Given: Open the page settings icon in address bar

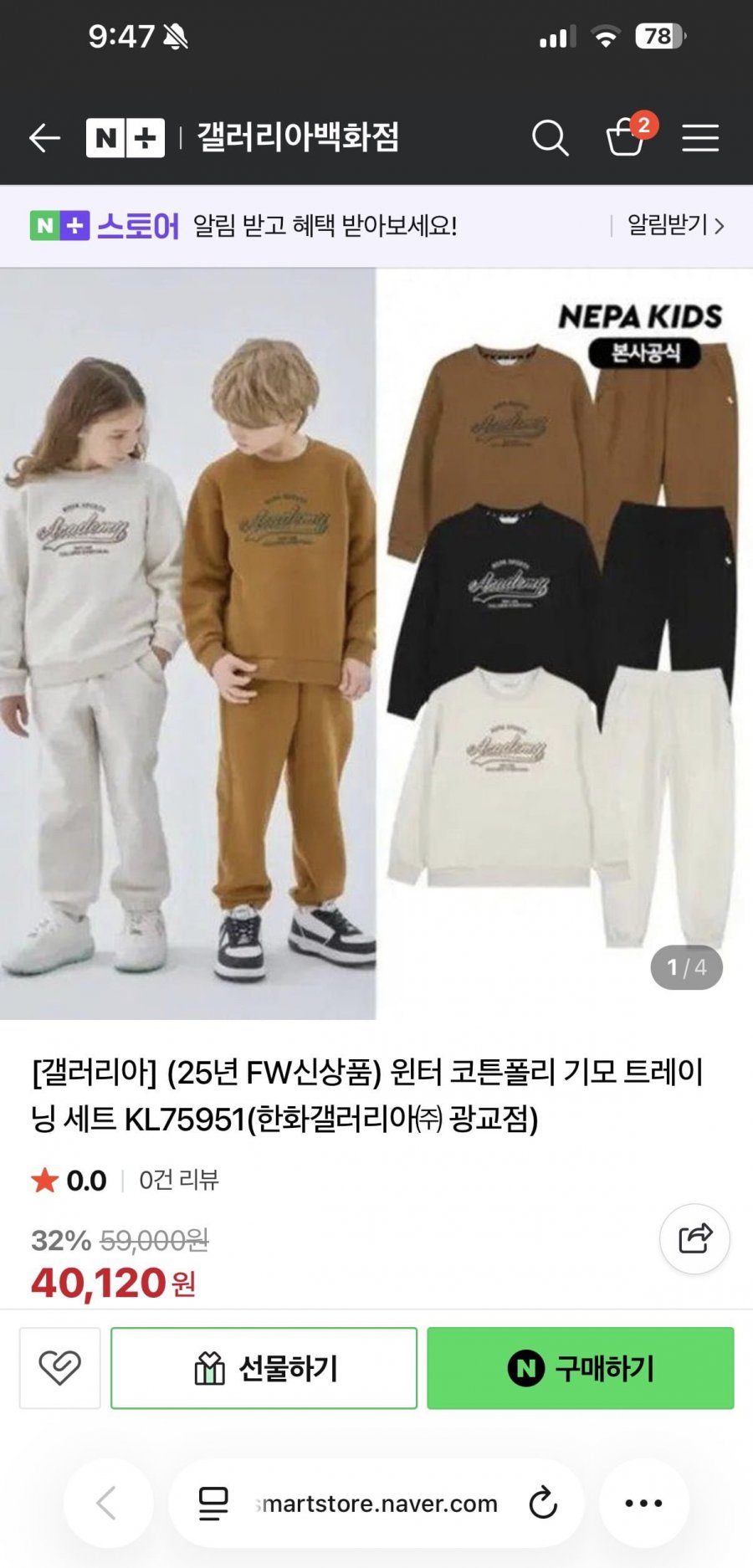Looking at the screenshot, I should pos(213,1504).
